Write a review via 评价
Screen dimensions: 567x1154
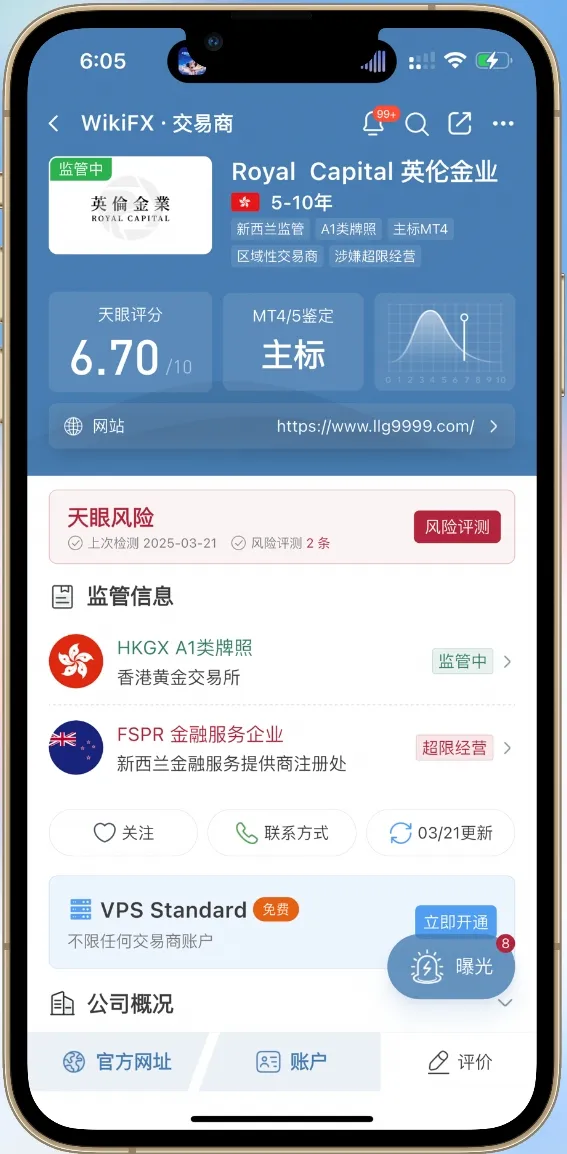459,1061
